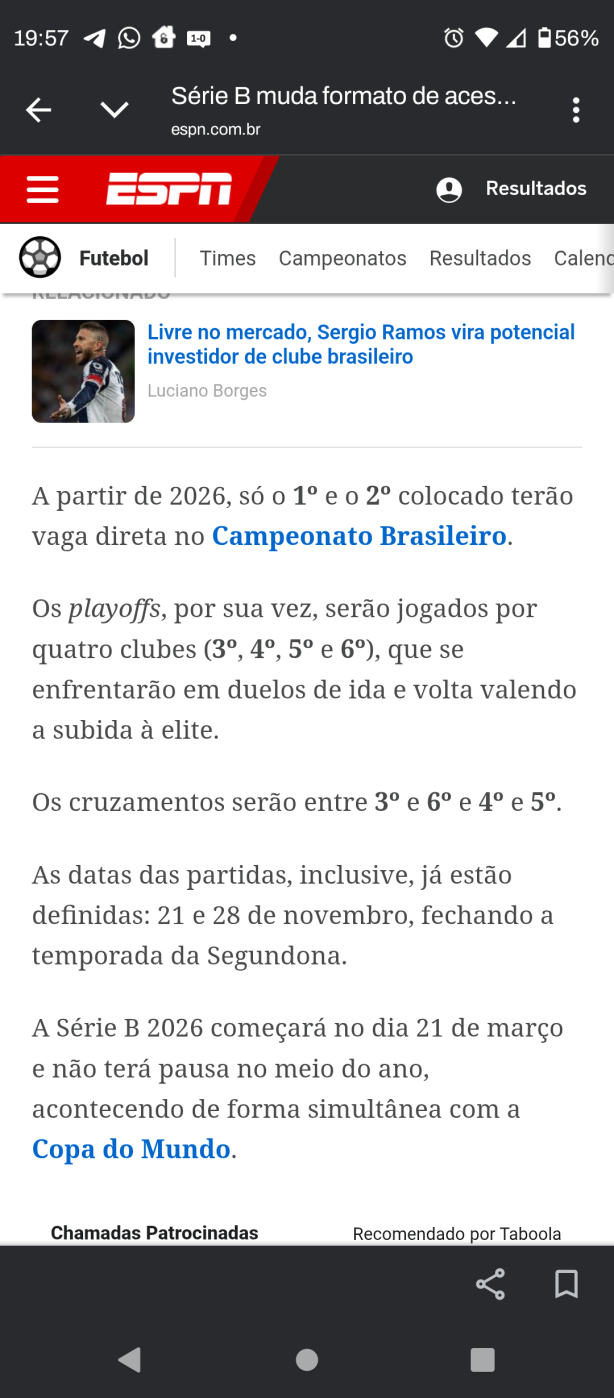This screenshot has height=1398, width=614.
Task: Open the related Sergio Ramos article
Action: click(361, 344)
